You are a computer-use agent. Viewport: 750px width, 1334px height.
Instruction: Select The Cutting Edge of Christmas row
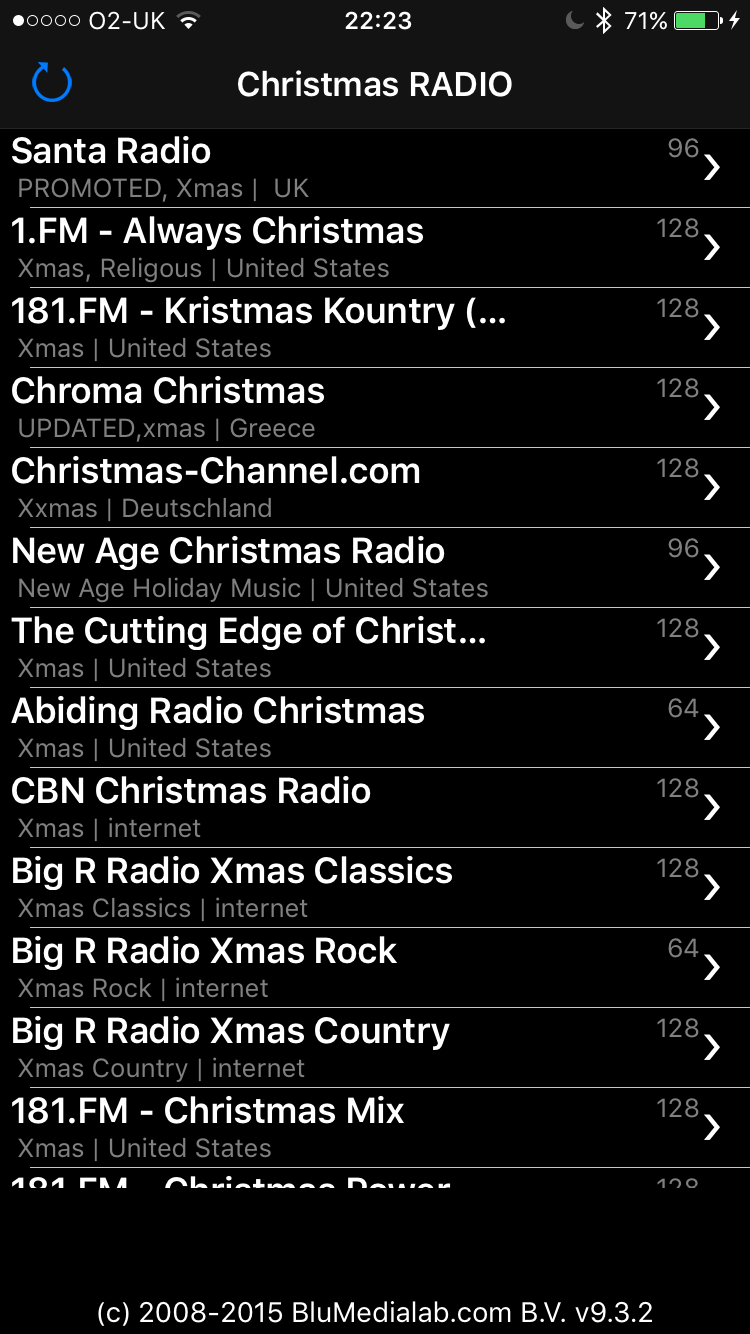(x=375, y=648)
